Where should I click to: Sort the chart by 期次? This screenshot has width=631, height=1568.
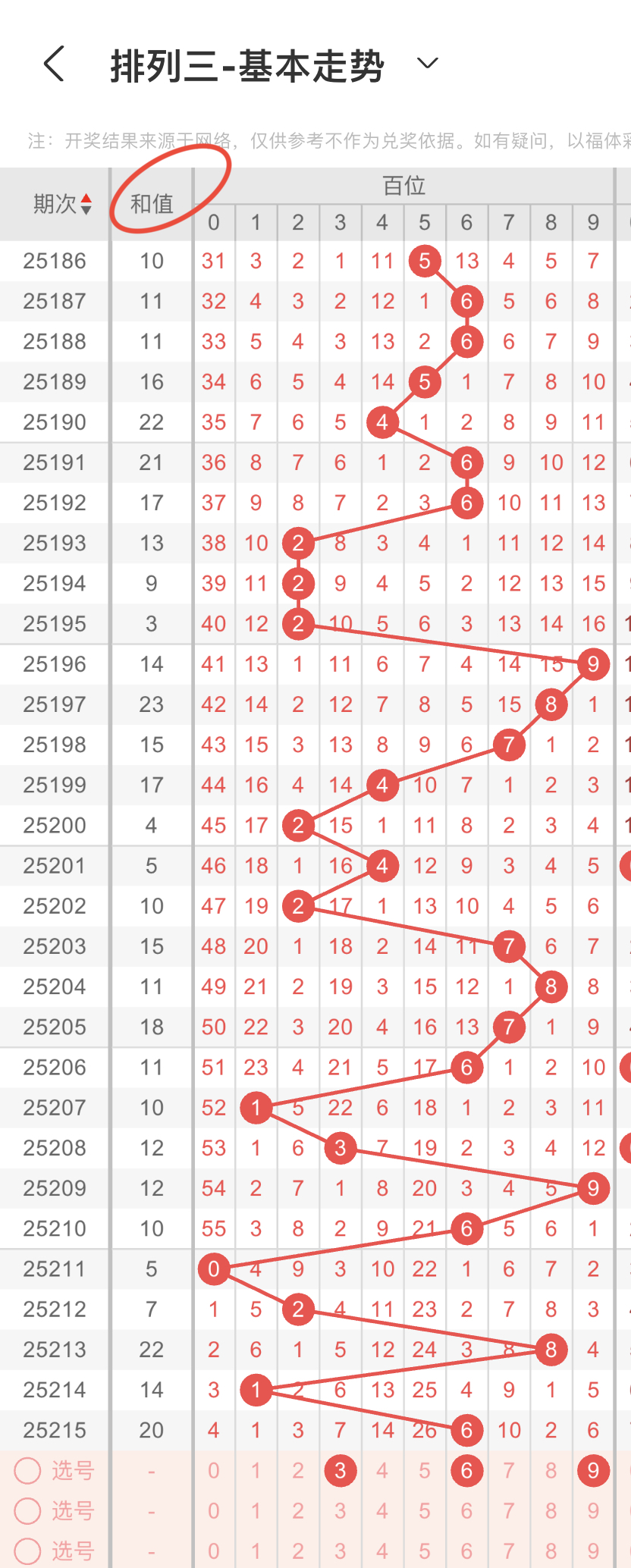63,203
